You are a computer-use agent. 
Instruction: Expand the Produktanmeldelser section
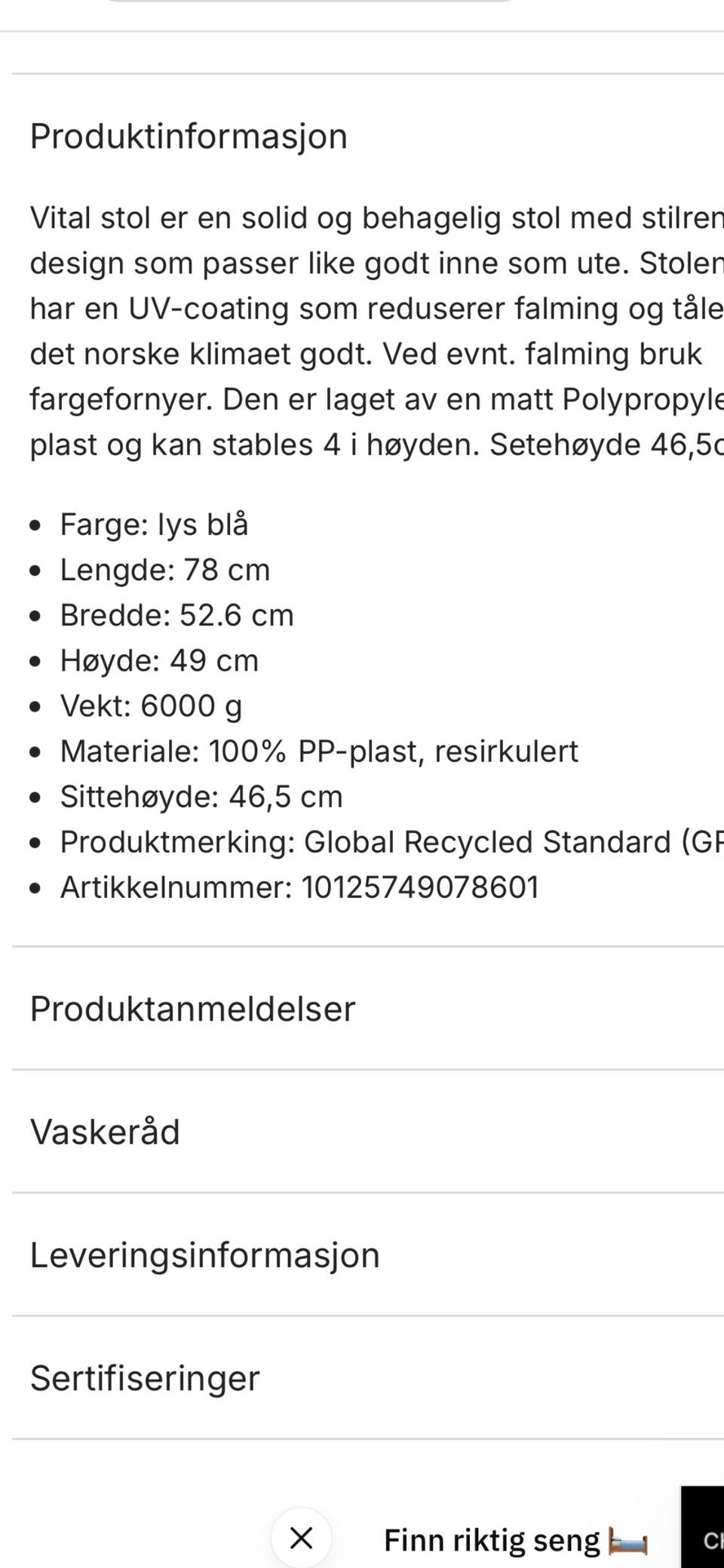(191, 1007)
